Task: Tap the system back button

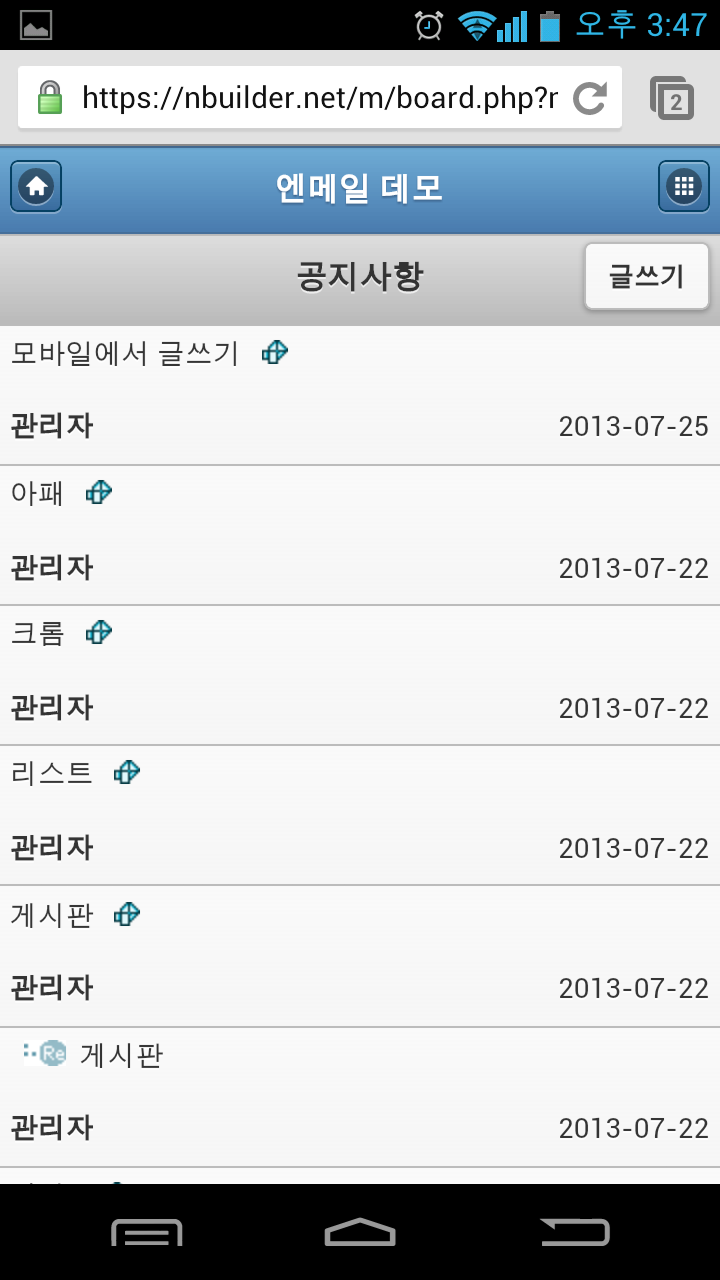Action: [x=574, y=1232]
